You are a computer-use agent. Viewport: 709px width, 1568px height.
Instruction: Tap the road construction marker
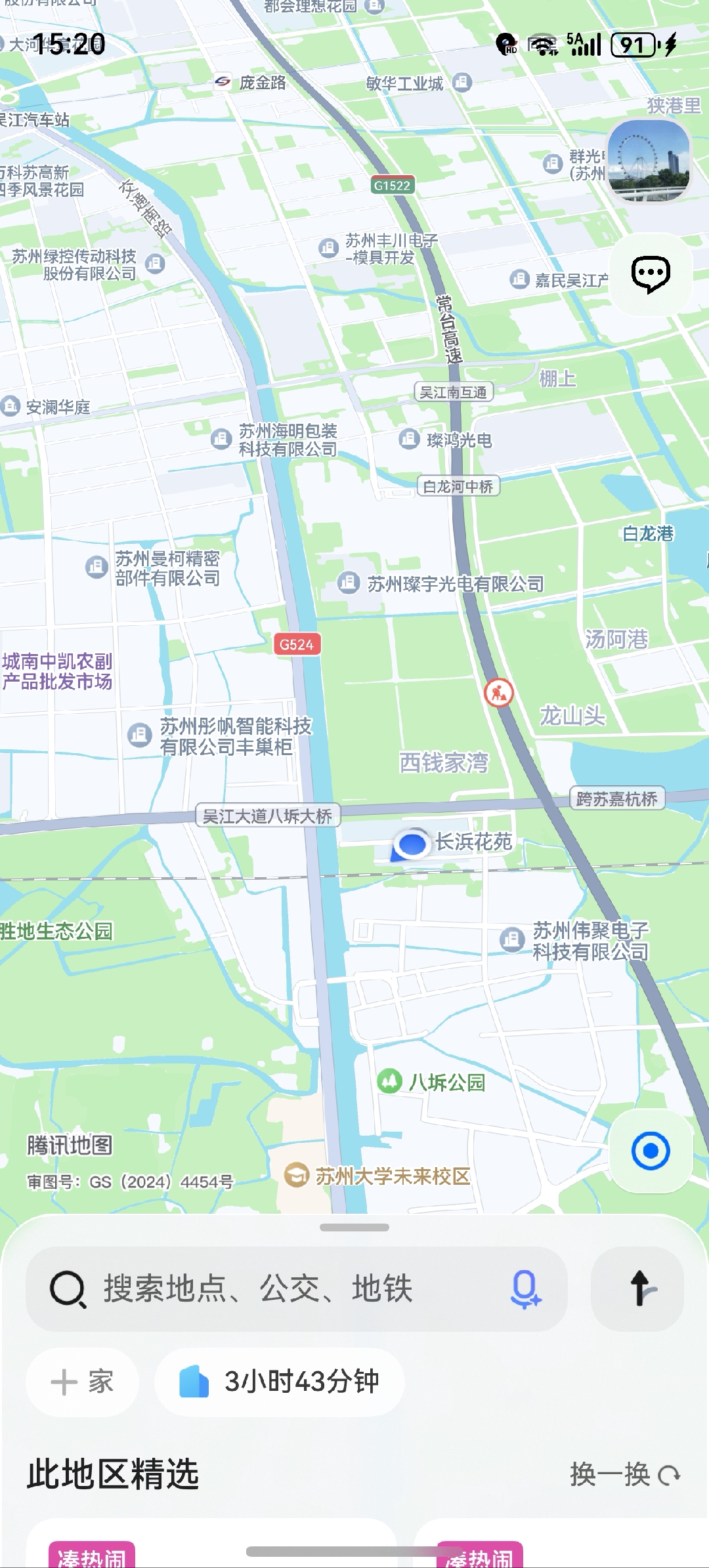coord(499,692)
